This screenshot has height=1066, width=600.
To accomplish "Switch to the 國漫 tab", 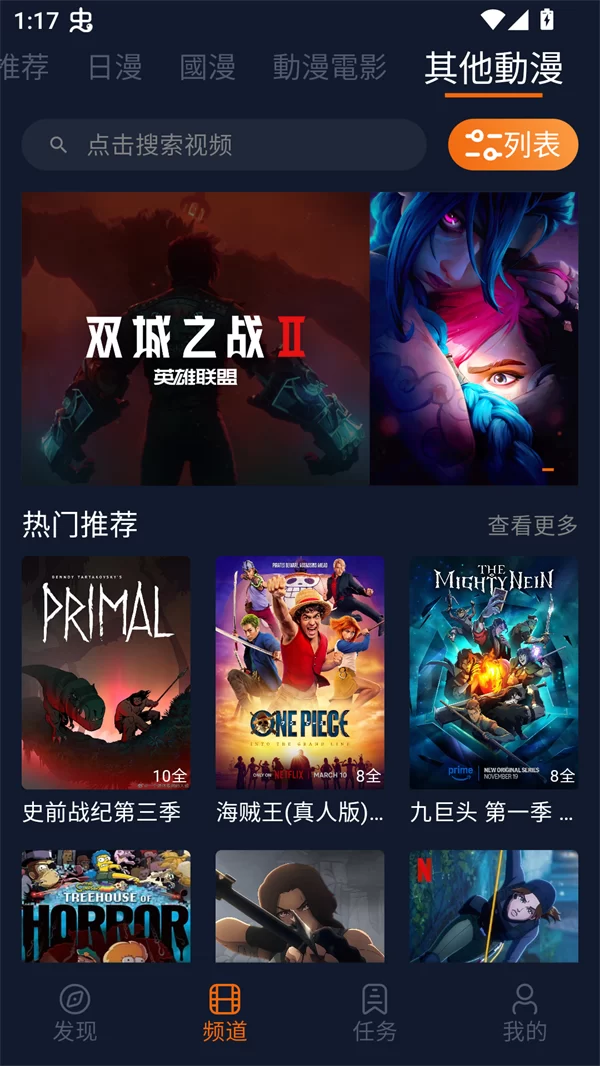I will point(208,67).
